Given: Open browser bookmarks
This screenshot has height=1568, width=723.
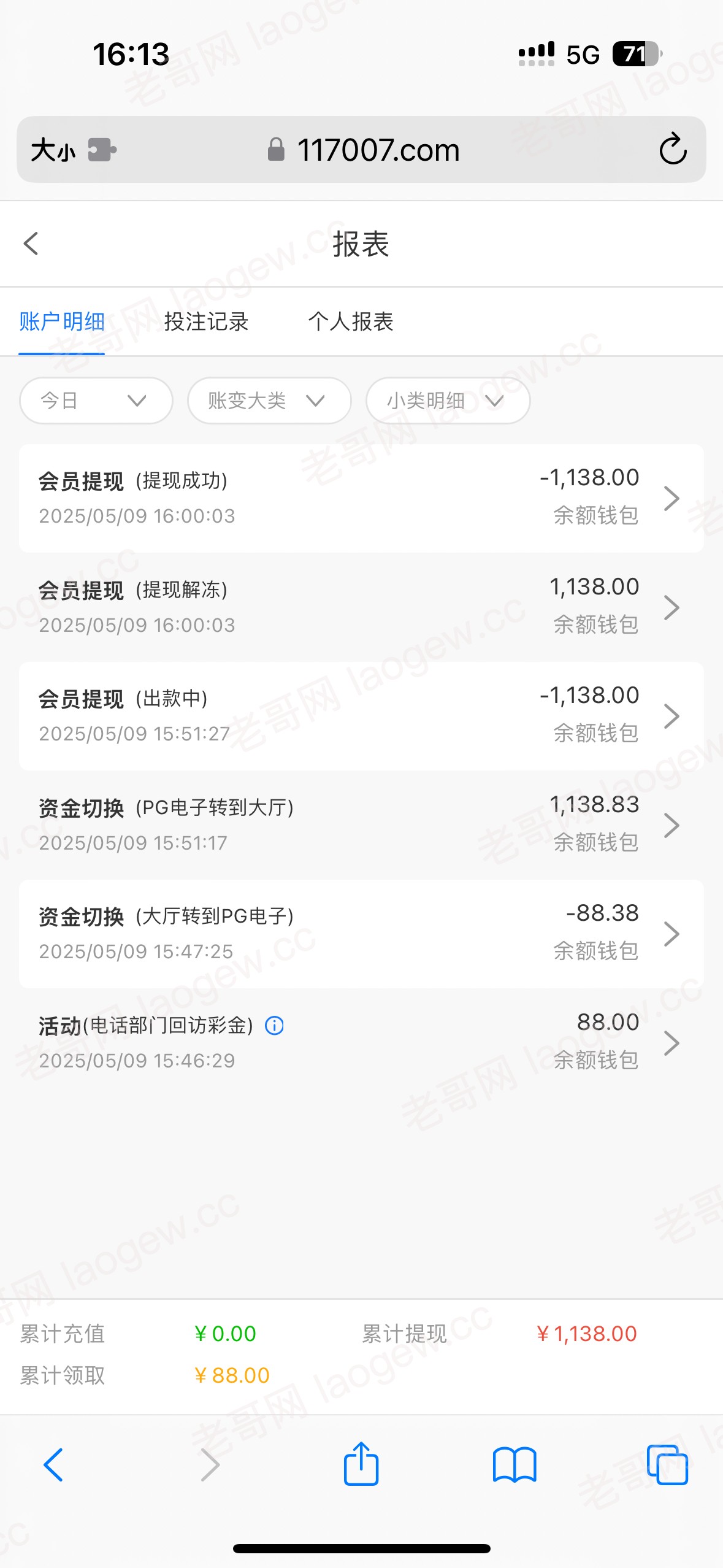Looking at the screenshot, I should (x=515, y=1465).
